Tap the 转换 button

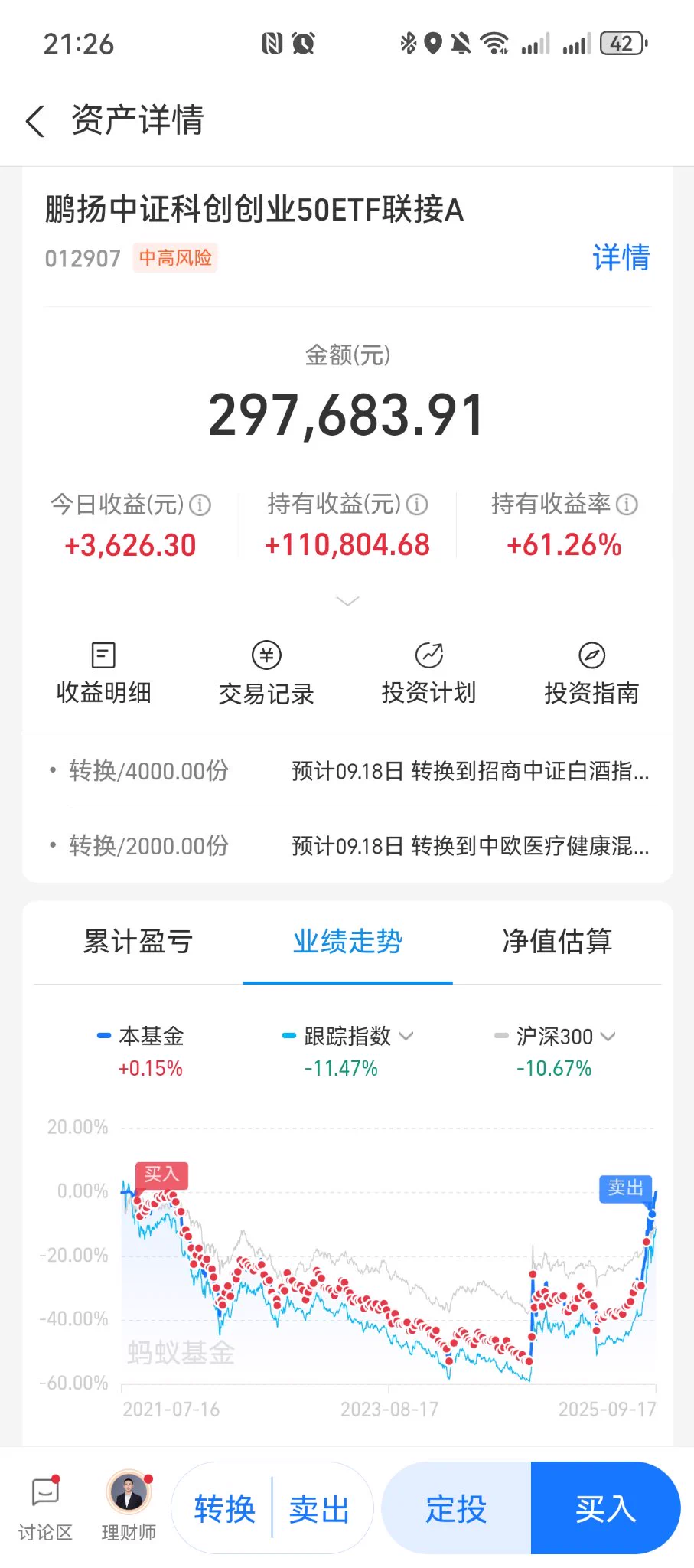tap(224, 1509)
